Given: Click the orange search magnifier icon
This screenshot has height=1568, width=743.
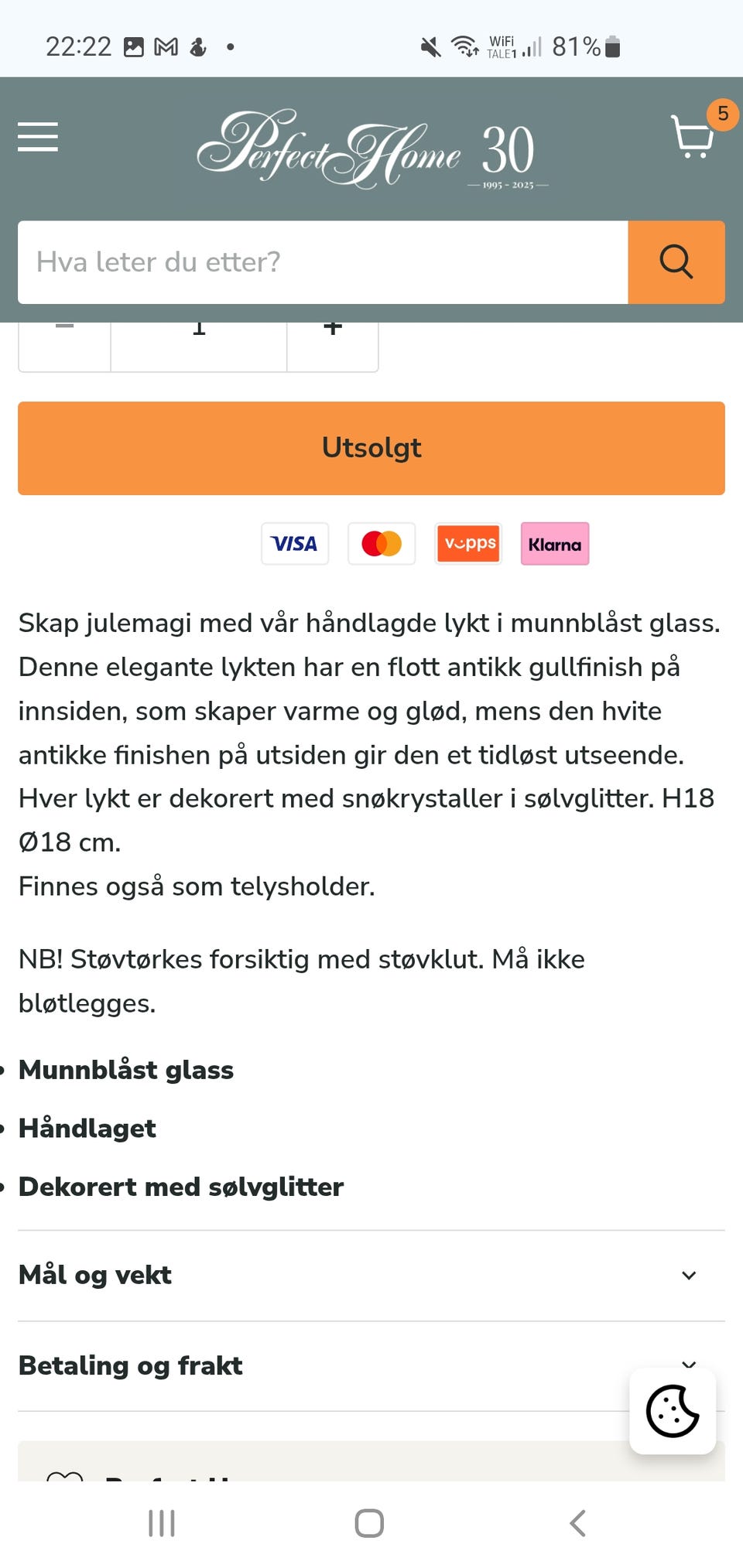Looking at the screenshot, I should pos(676,262).
